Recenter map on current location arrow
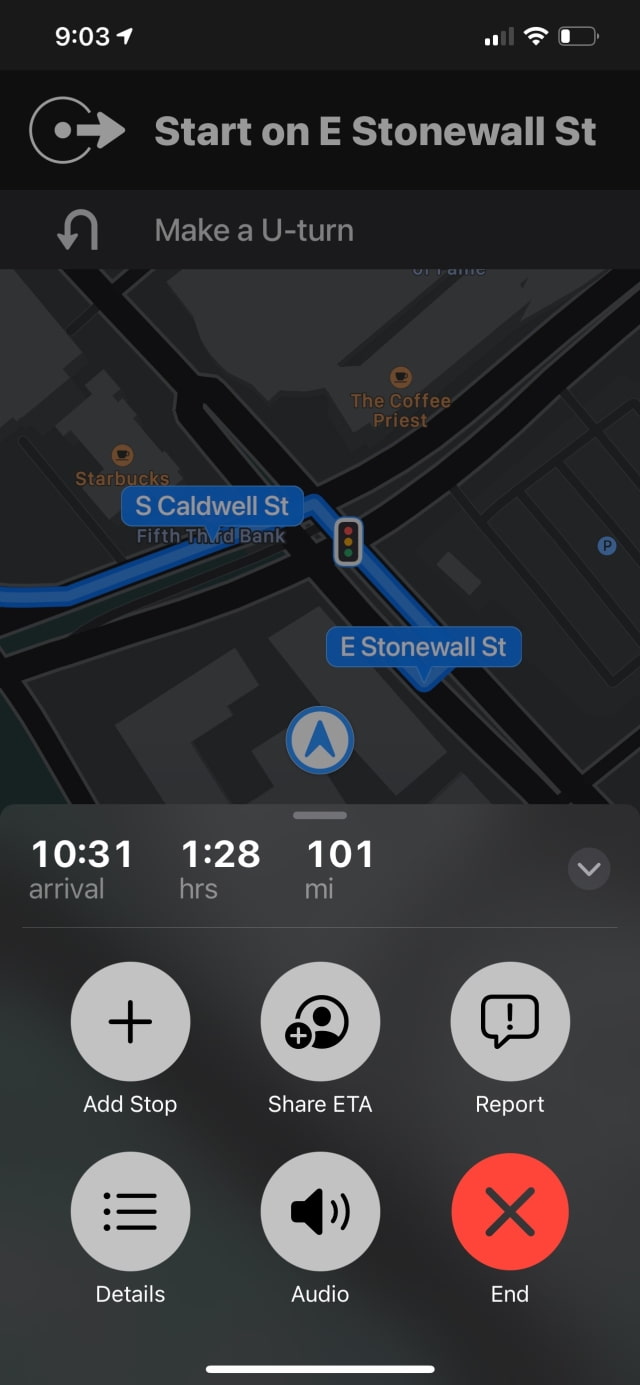The height and width of the screenshot is (1385, 640). 320,741
